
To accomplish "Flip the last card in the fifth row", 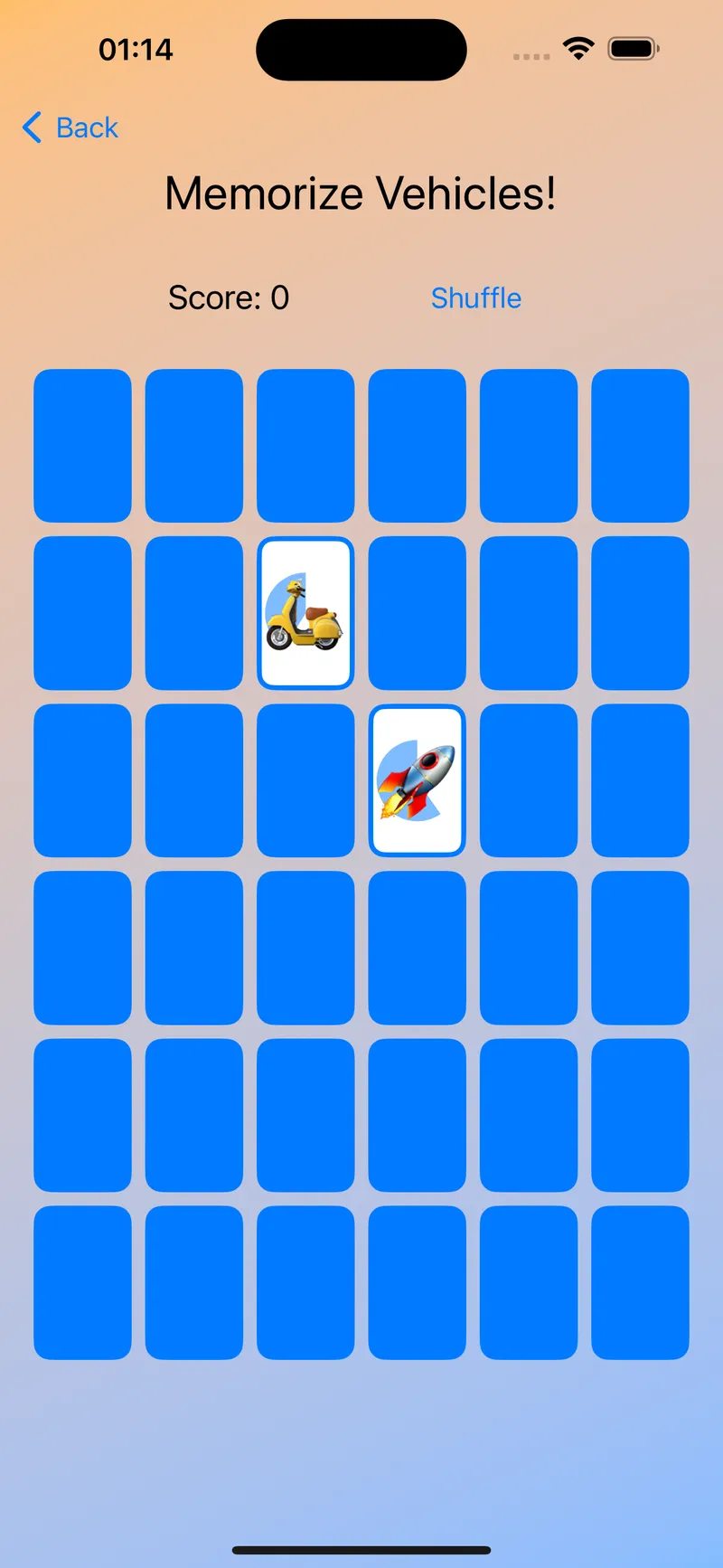I will [x=641, y=1116].
